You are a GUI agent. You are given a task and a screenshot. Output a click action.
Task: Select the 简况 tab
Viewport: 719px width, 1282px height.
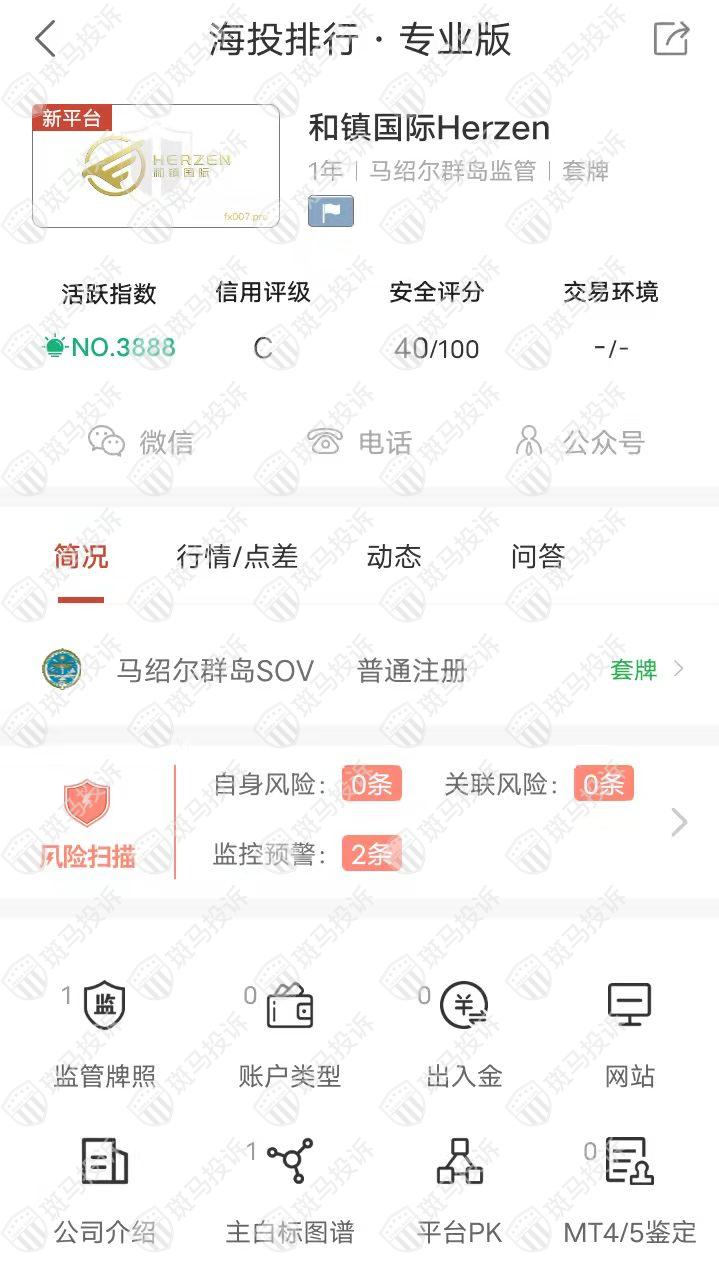pyautogui.click(x=81, y=557)
